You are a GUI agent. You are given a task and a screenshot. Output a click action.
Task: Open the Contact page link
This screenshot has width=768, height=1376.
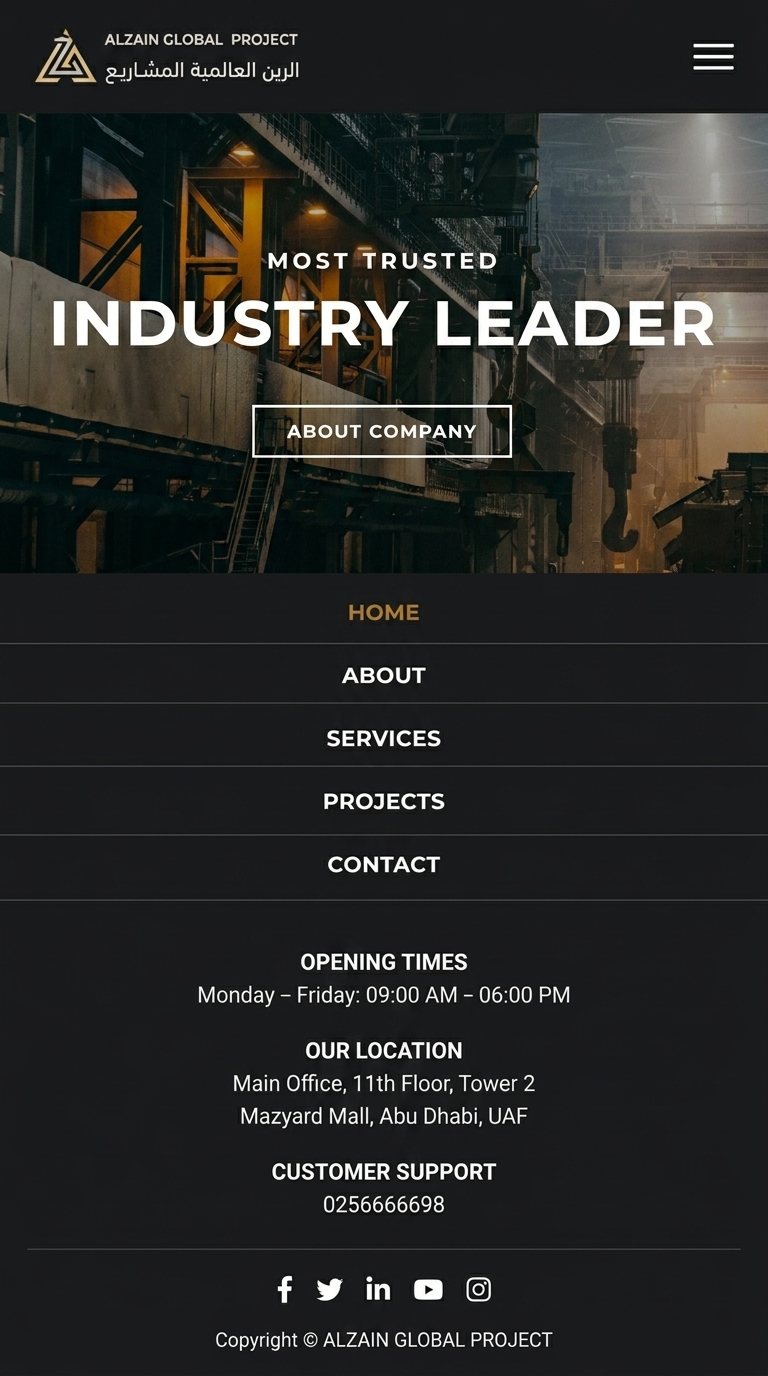pos(384,864)
